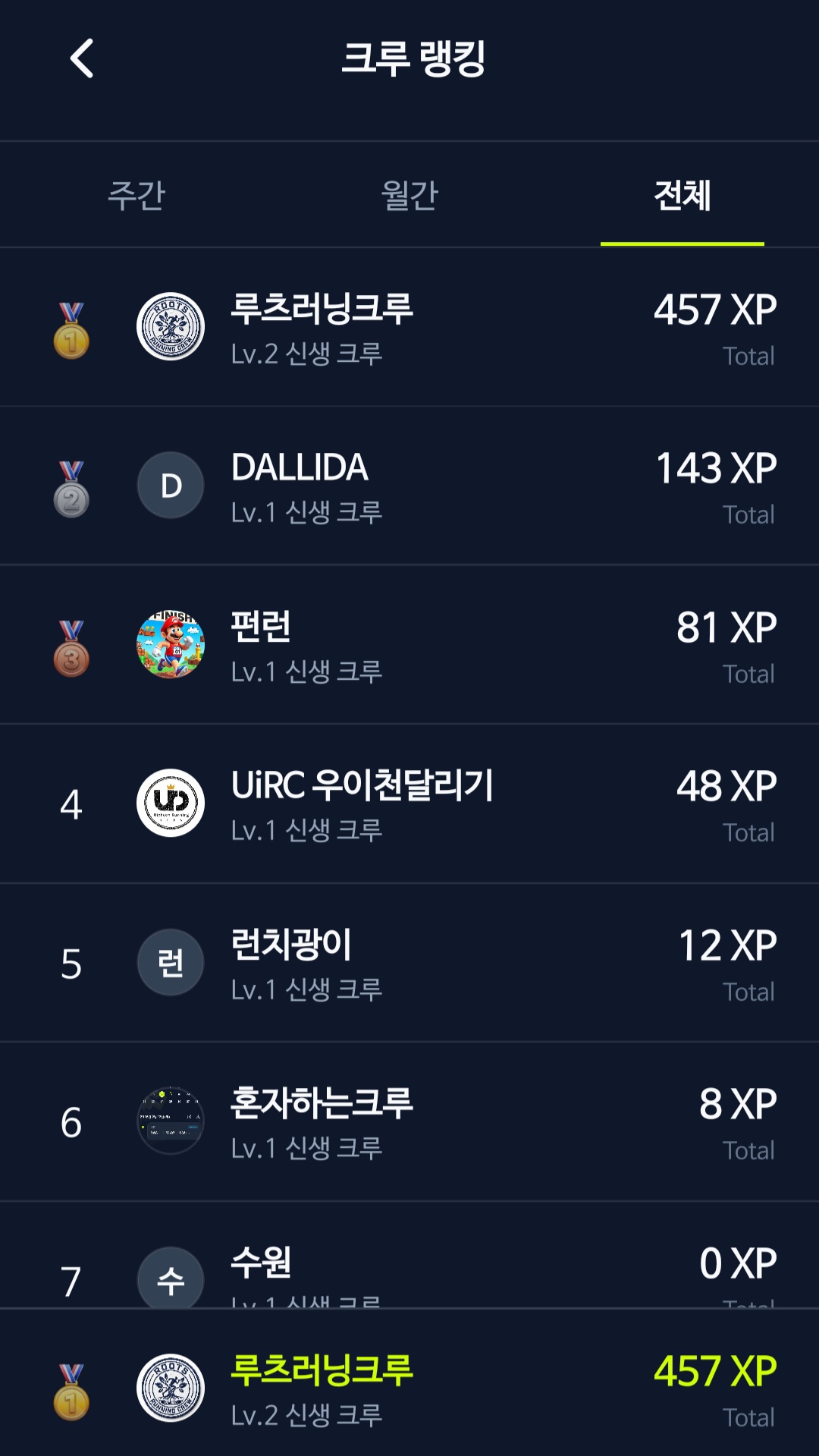Go back from the 크루 랭킹 screen
The width and height of the screenshot is (819, 1456).
pos(82,58)
